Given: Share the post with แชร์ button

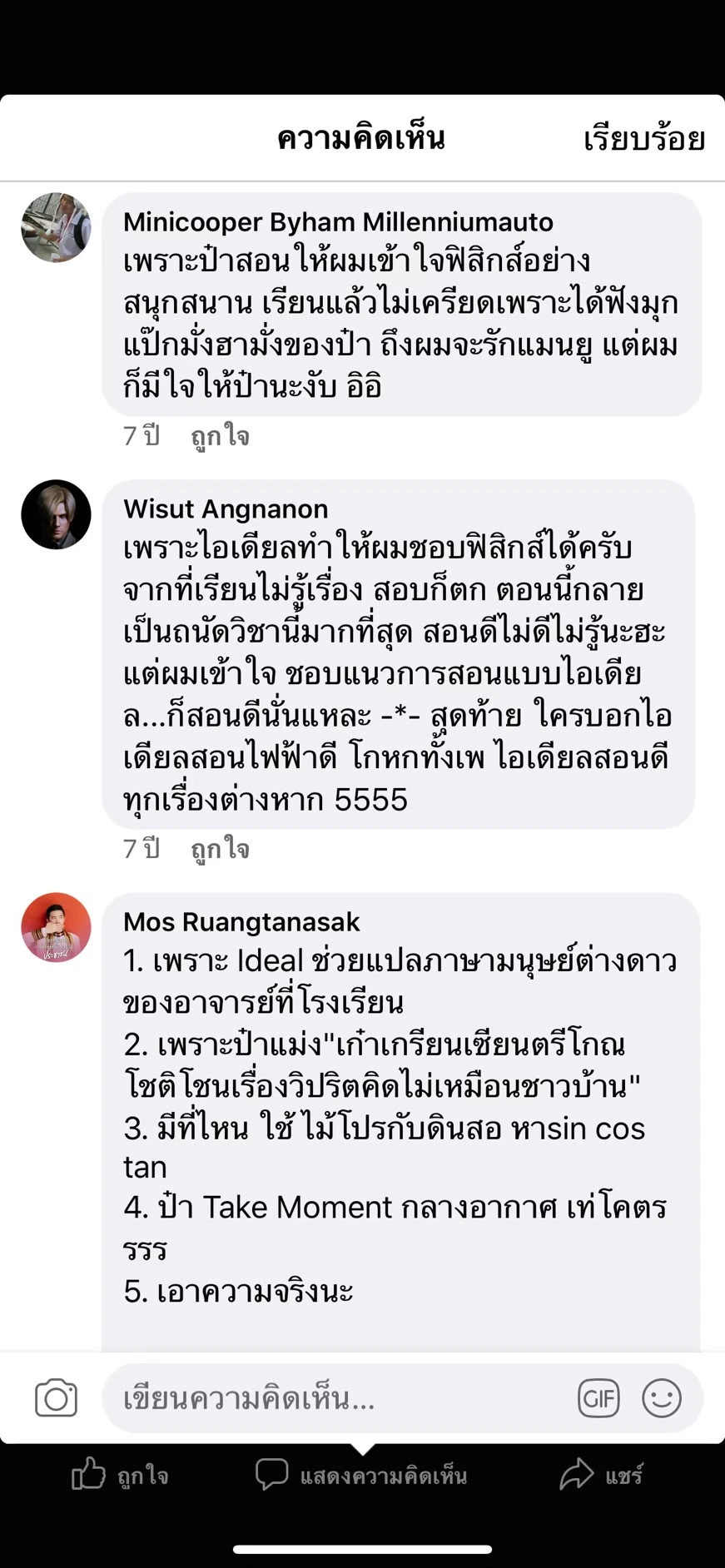Looking at the screenshot, I should (x=601, y=1475).
